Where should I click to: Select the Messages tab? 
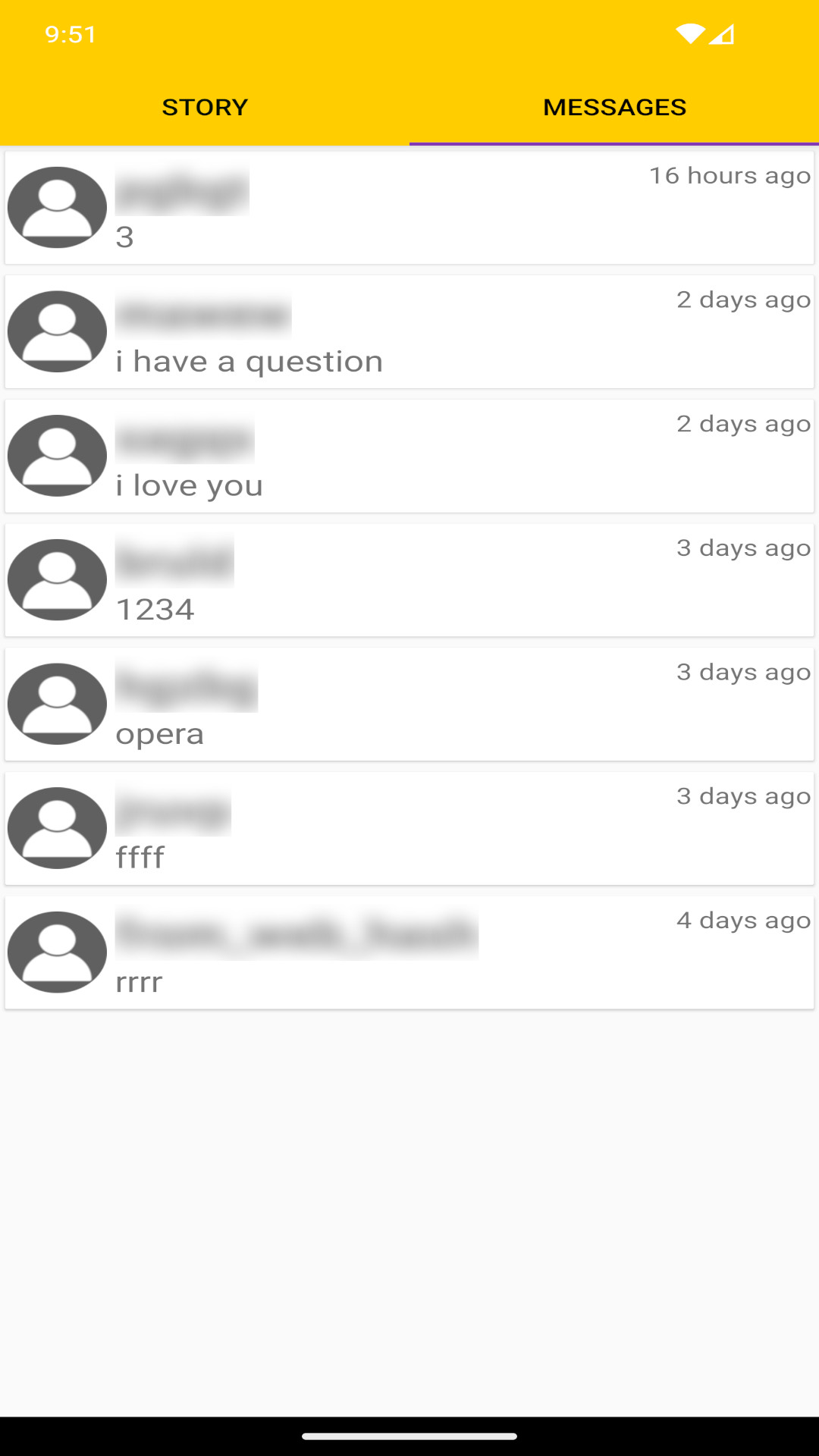point(614,107)
